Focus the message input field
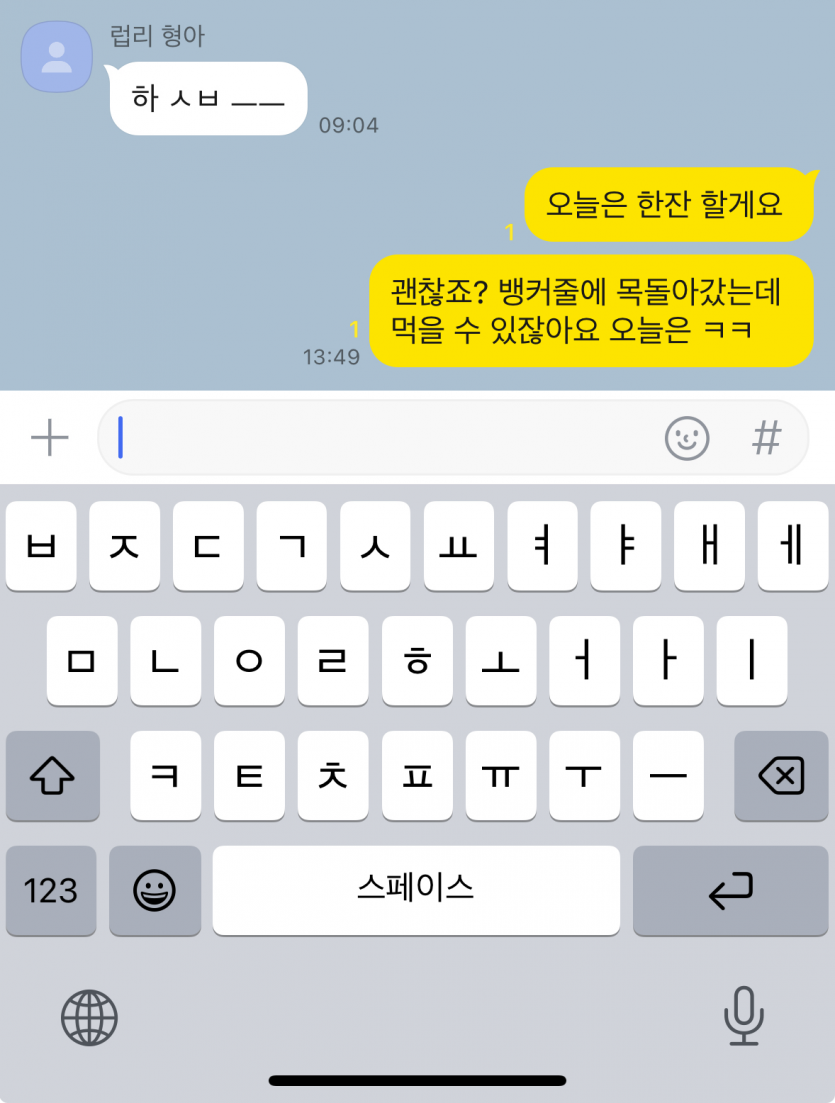835x1103 pixels. (380, 438)
